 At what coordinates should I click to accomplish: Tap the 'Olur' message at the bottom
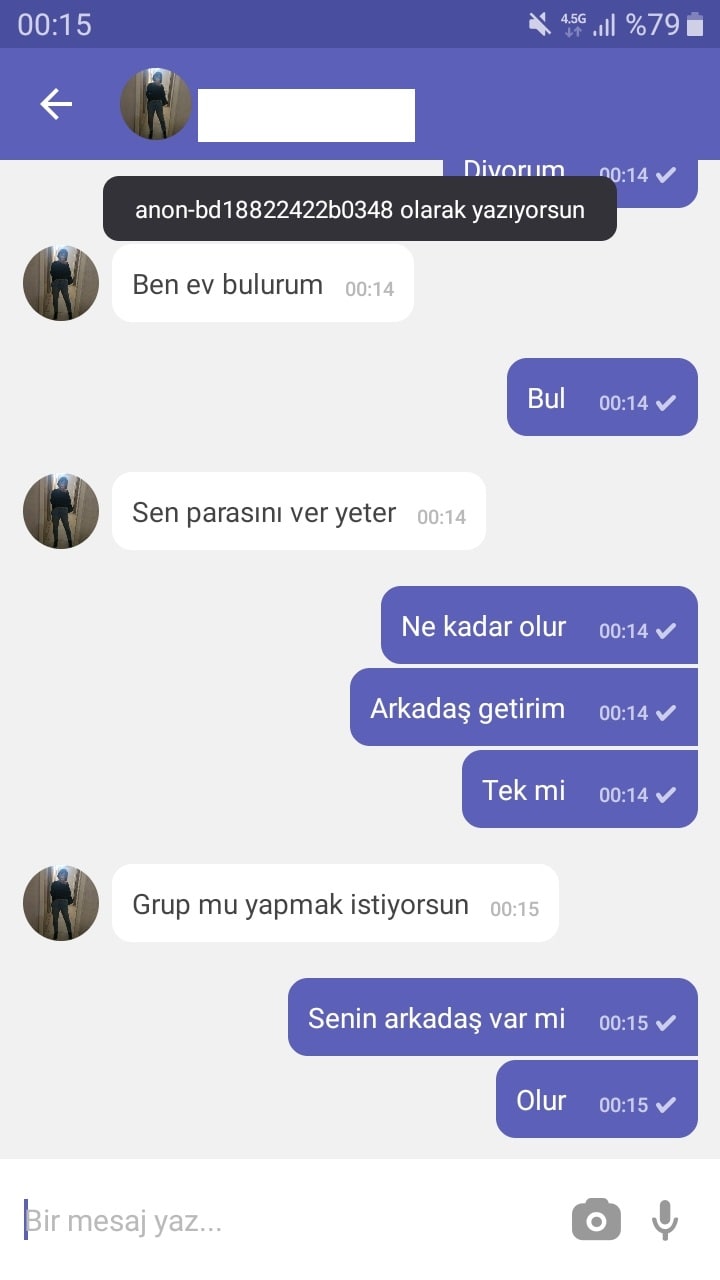[596, 1099]
